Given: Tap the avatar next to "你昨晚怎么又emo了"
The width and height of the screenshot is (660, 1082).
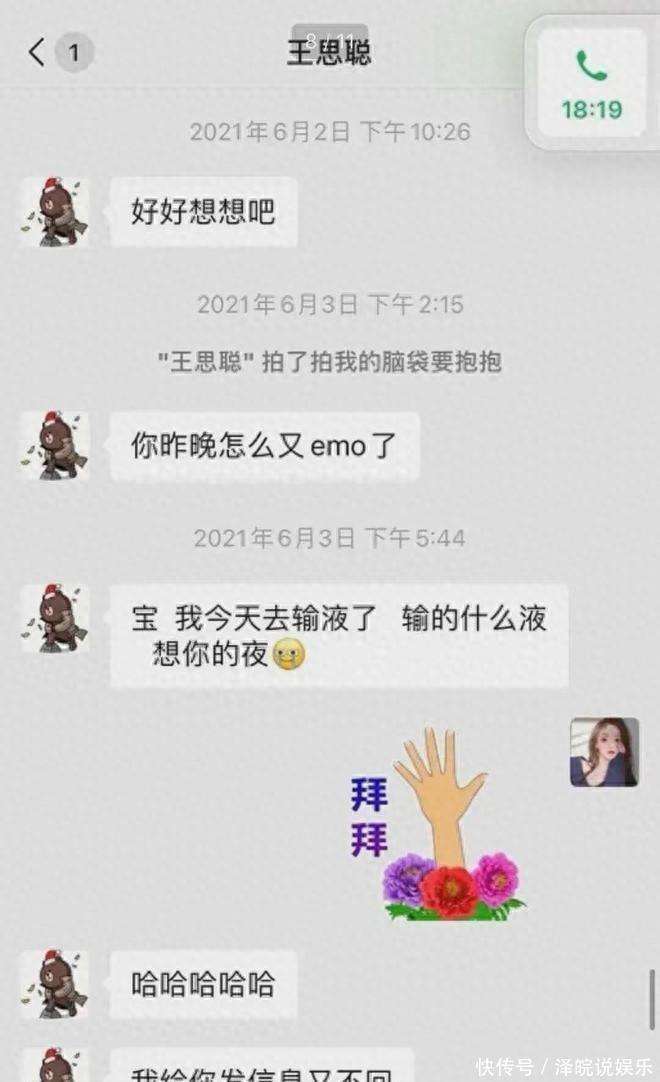Looking at the screenshot, I should click(56, 446).
